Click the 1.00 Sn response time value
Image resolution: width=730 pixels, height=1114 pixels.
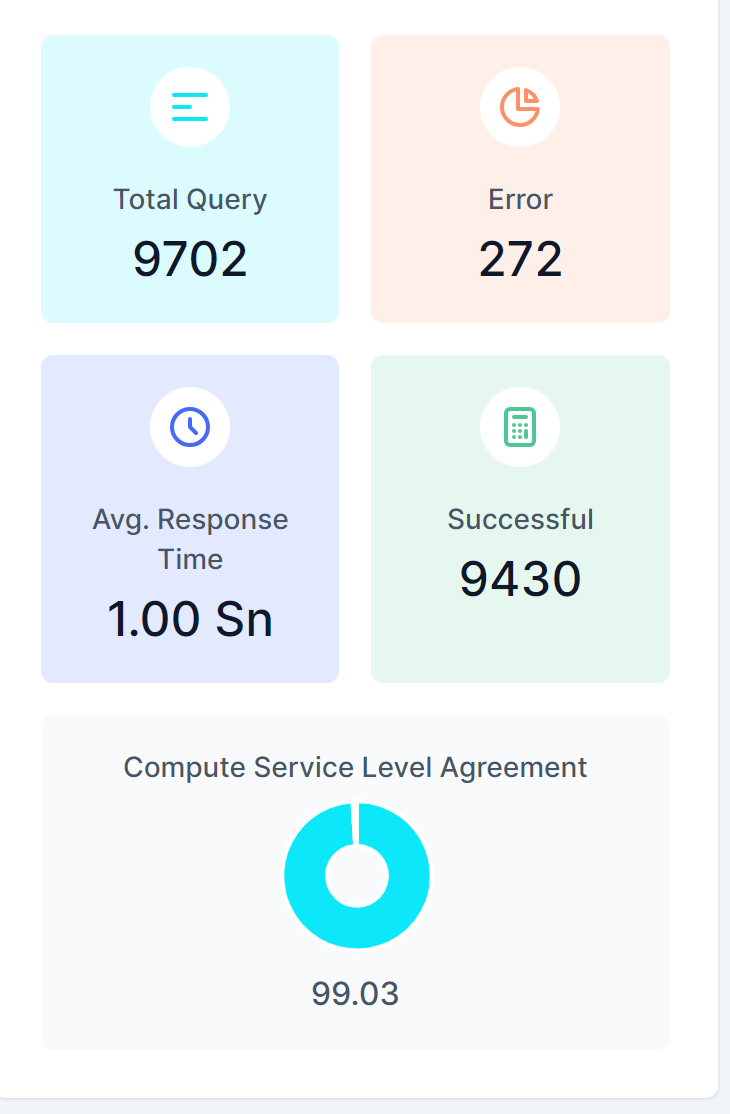coord(190,618)
